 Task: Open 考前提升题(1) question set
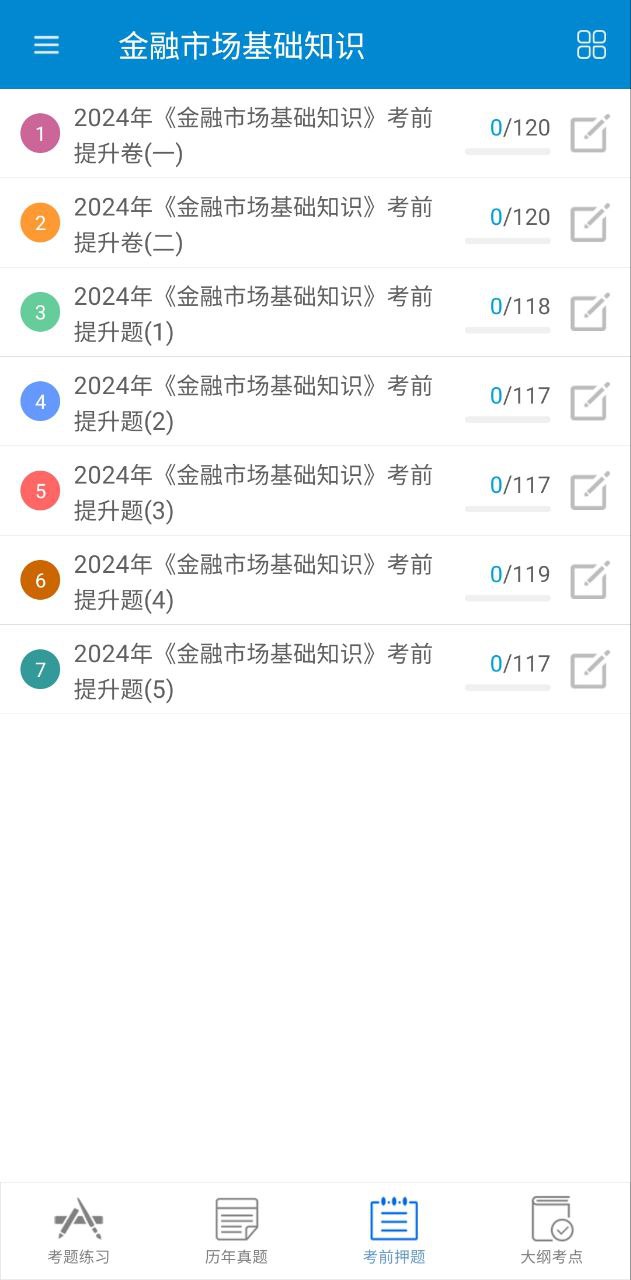coord(315,313)
